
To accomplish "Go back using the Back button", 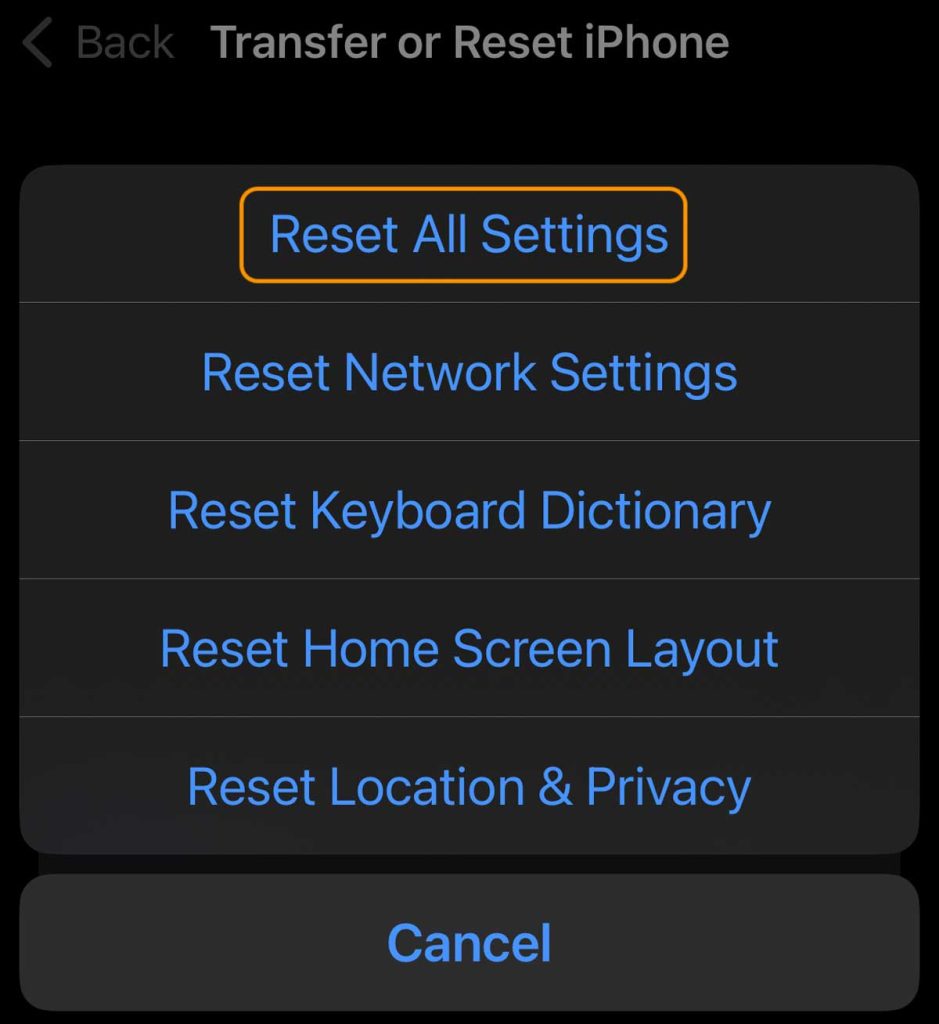I will (98, 43).
